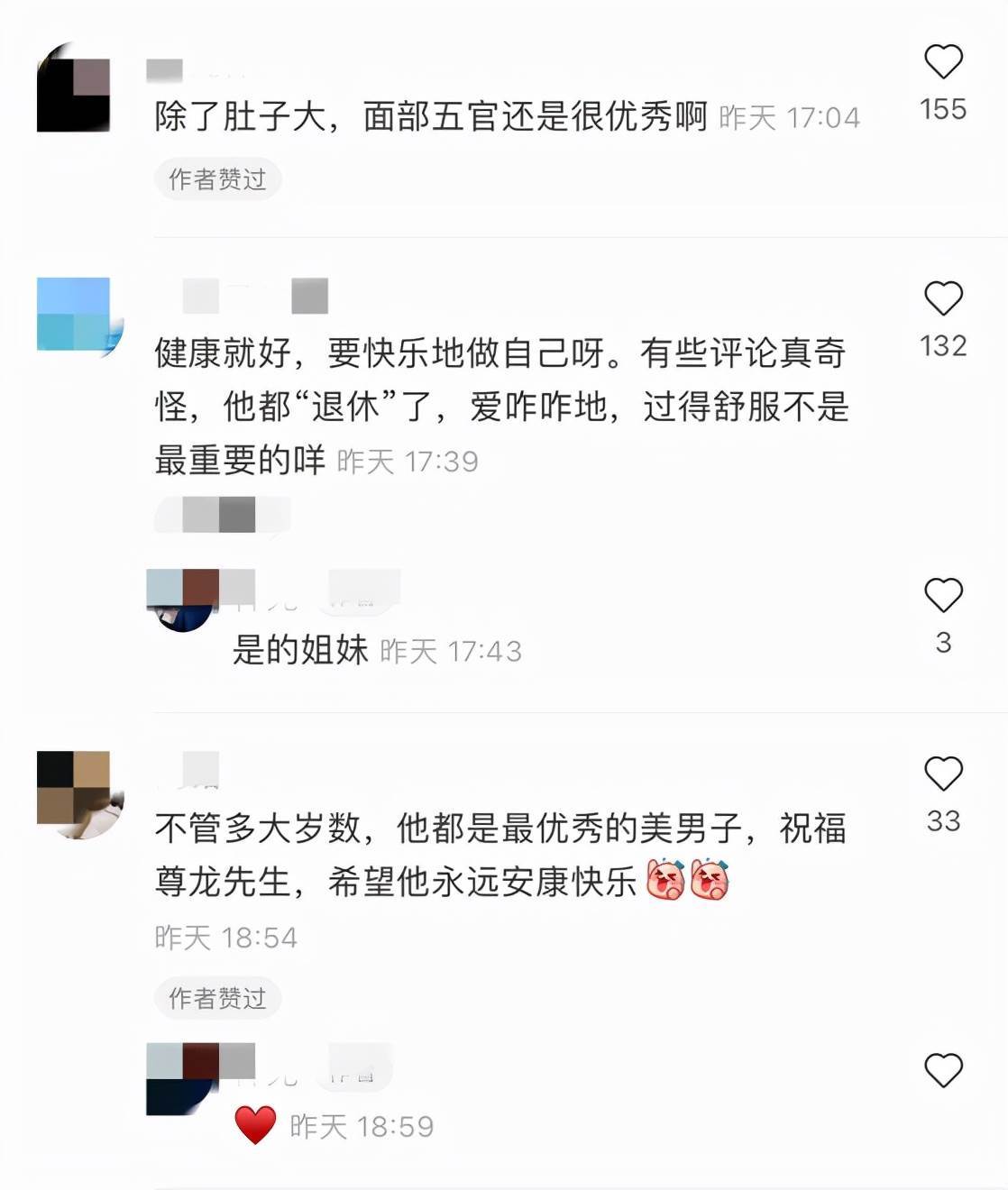Like the comment starting with 健康就好

943,298
